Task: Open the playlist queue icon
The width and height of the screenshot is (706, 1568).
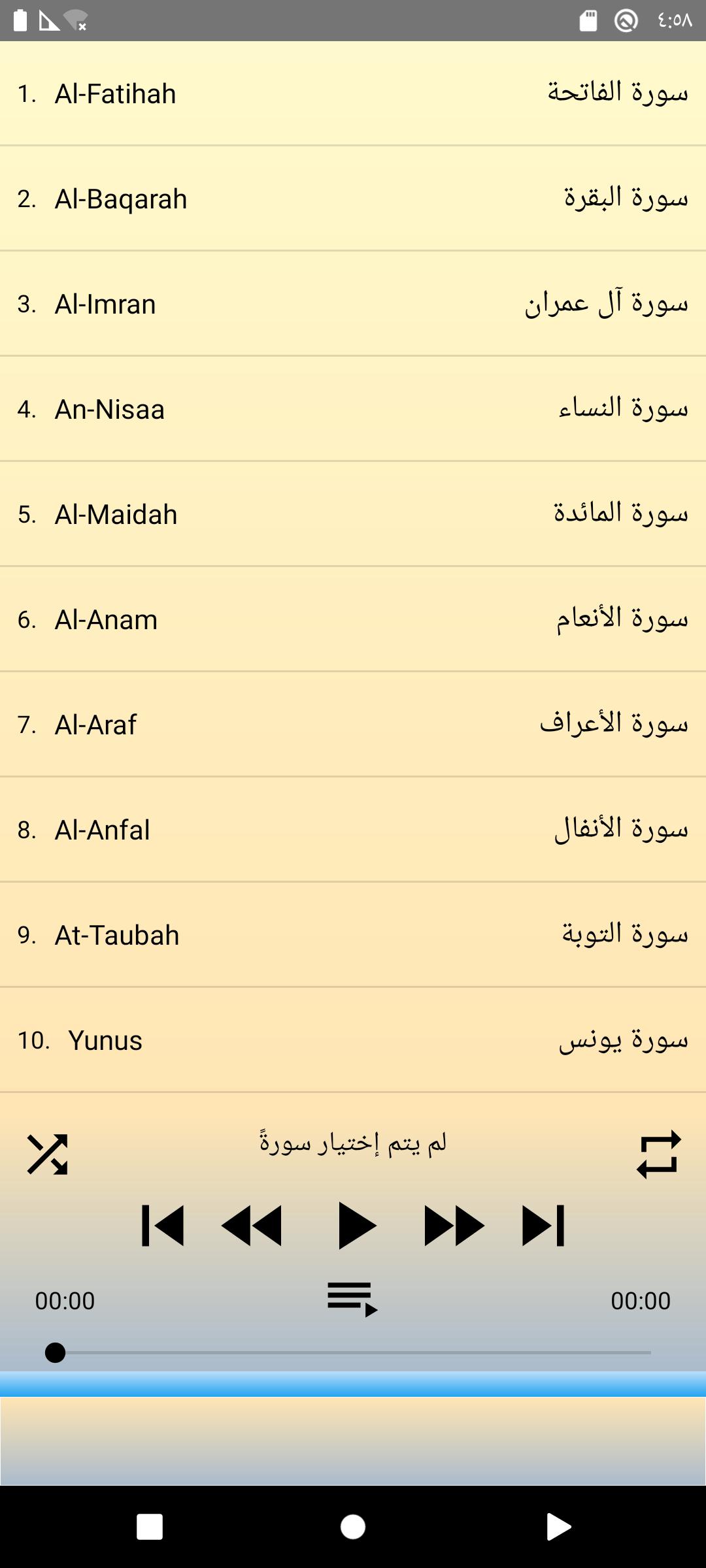Action: pyautogui.click(x=353, y=1299)
